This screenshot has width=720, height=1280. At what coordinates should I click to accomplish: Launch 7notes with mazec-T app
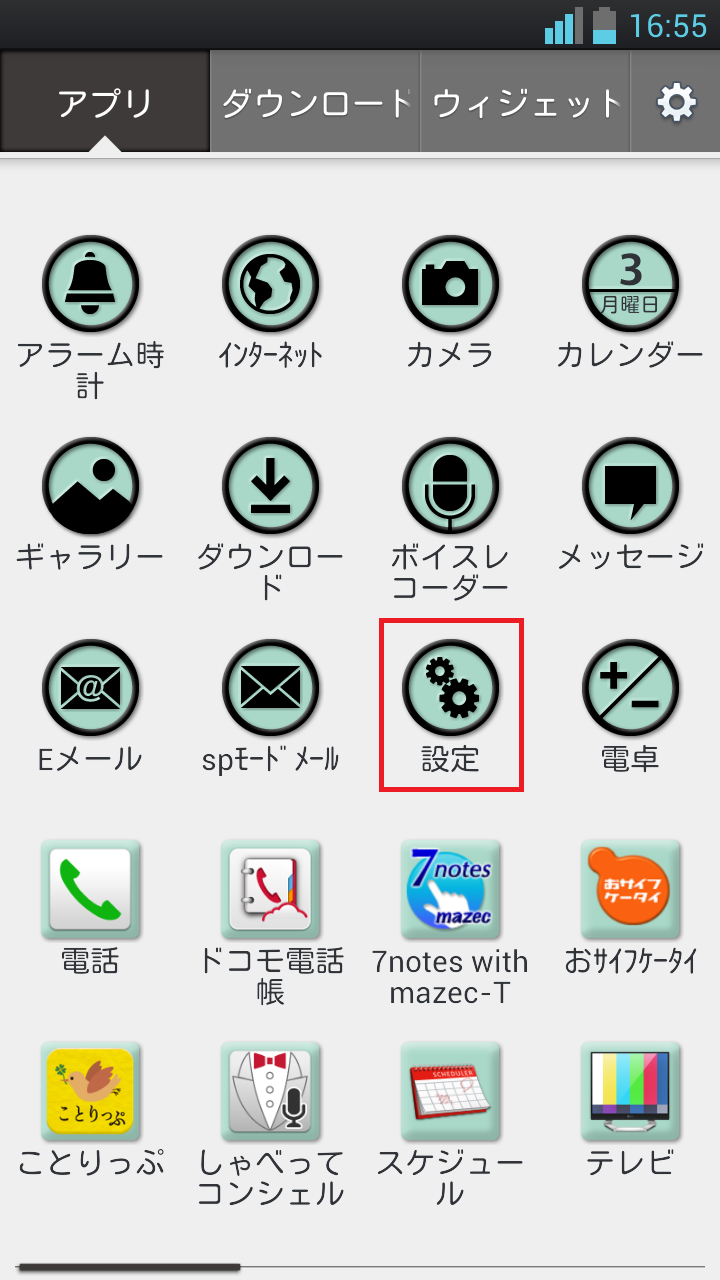(451, 890)
